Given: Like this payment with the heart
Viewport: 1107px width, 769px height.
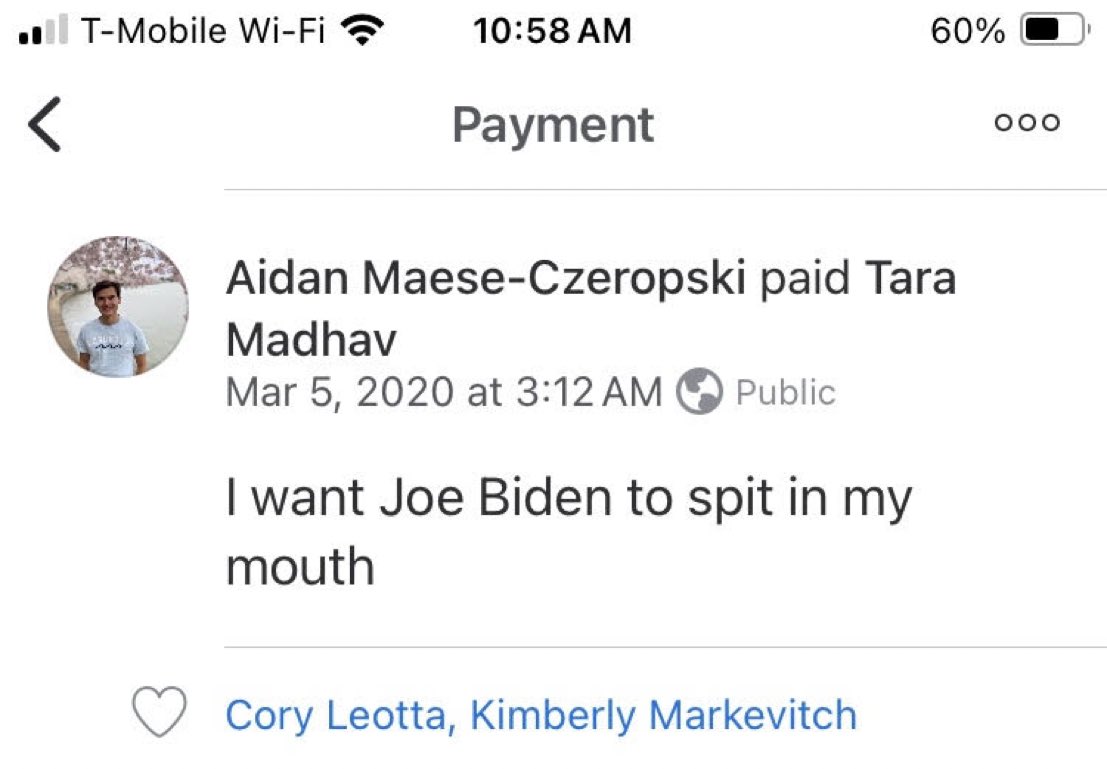Looking at the screenshot, I should click(160, 714).
